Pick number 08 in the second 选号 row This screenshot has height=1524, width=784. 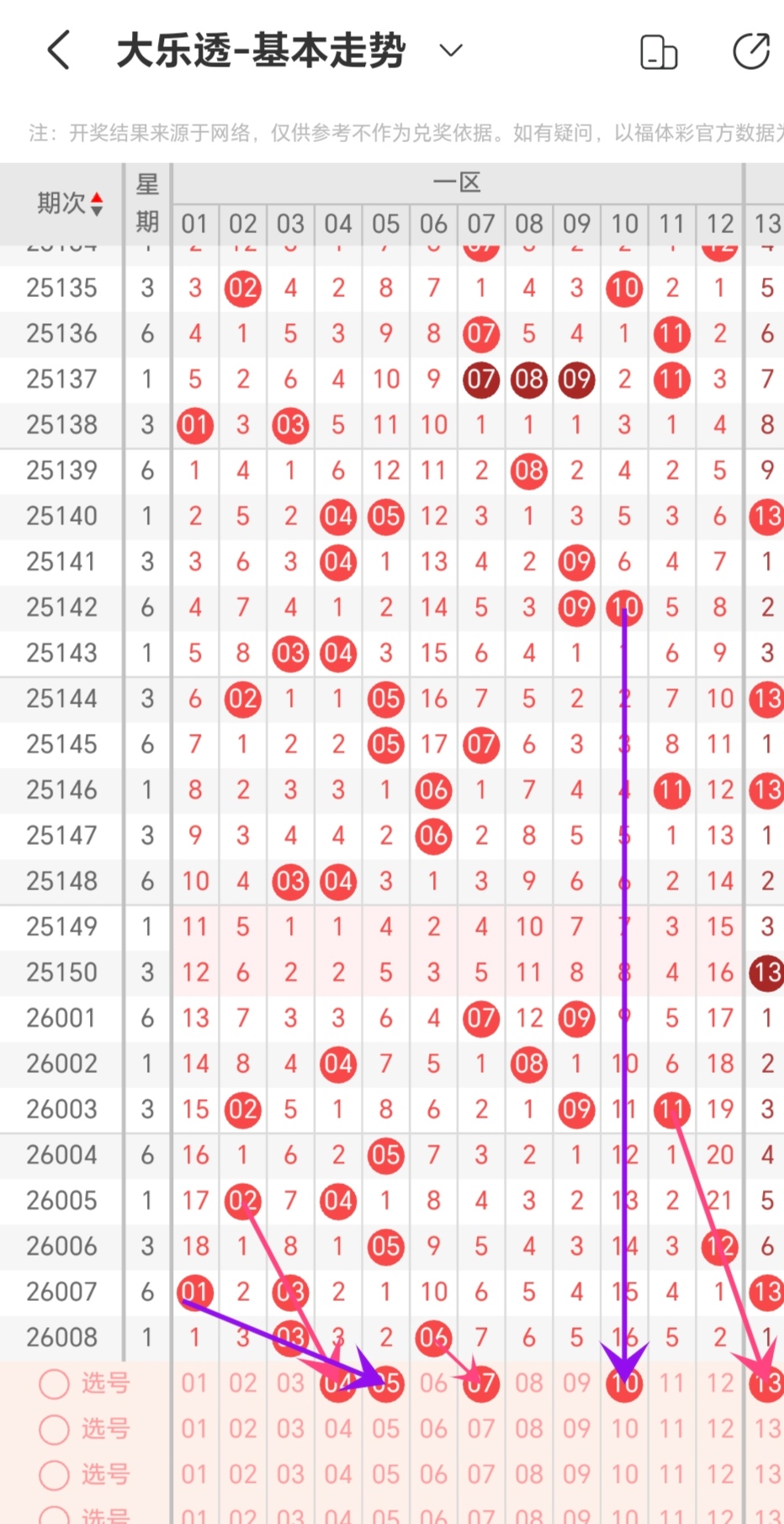pyautogui.click(x=529, y=1429)
